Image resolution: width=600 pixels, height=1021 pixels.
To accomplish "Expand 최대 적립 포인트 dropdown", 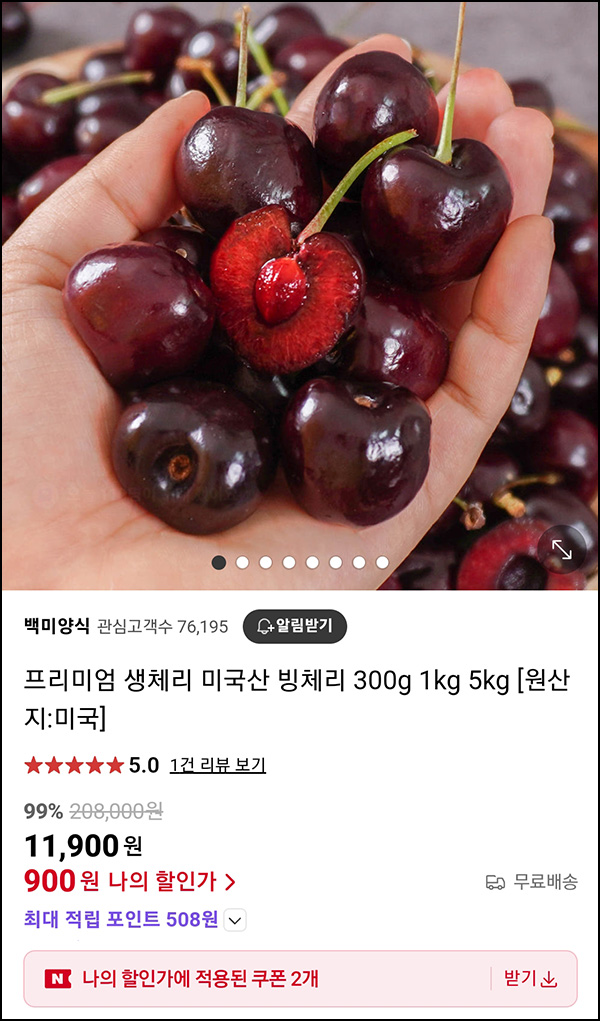I will click(x=235, y=920).
